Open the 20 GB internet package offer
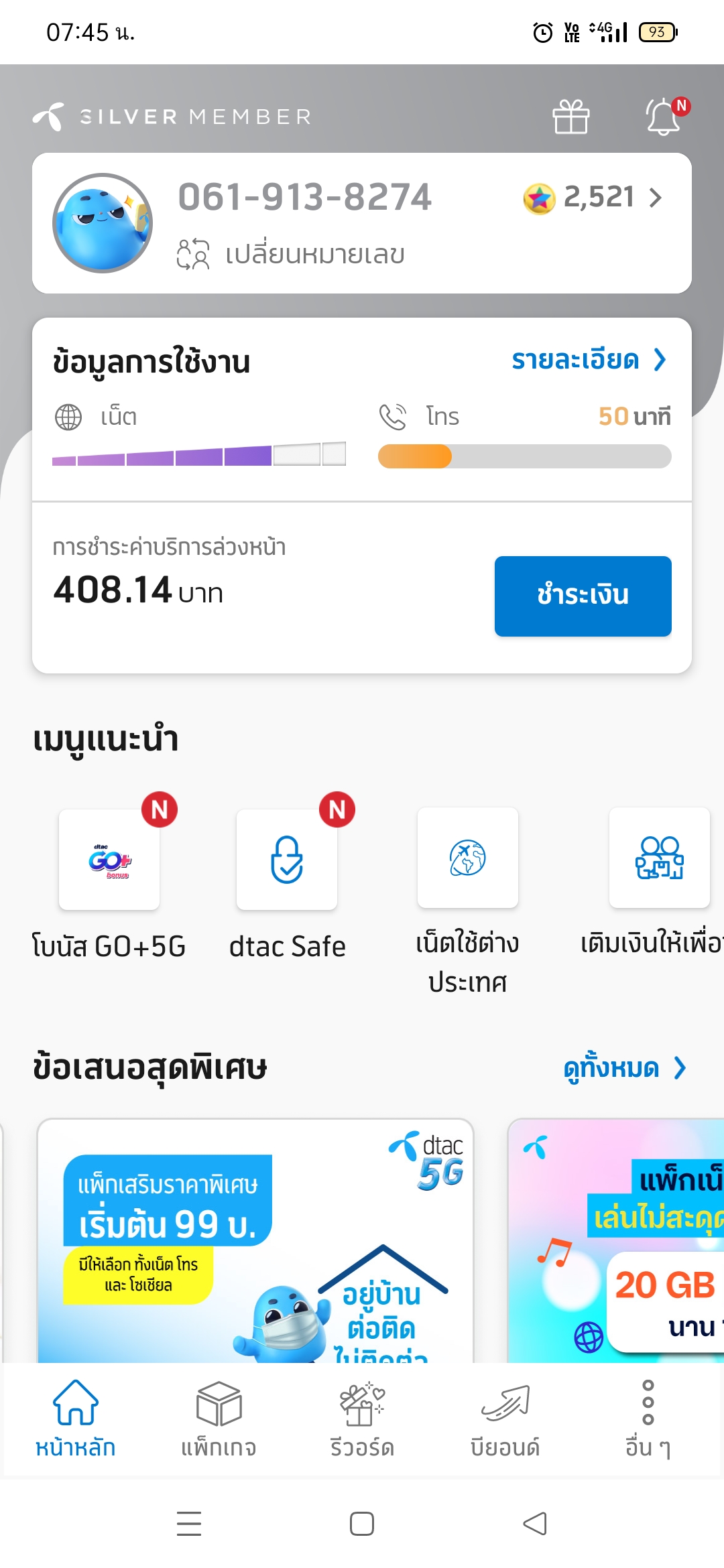Screen dimensions: 724x1568 pyautogui.click(x=617, y=1240)
